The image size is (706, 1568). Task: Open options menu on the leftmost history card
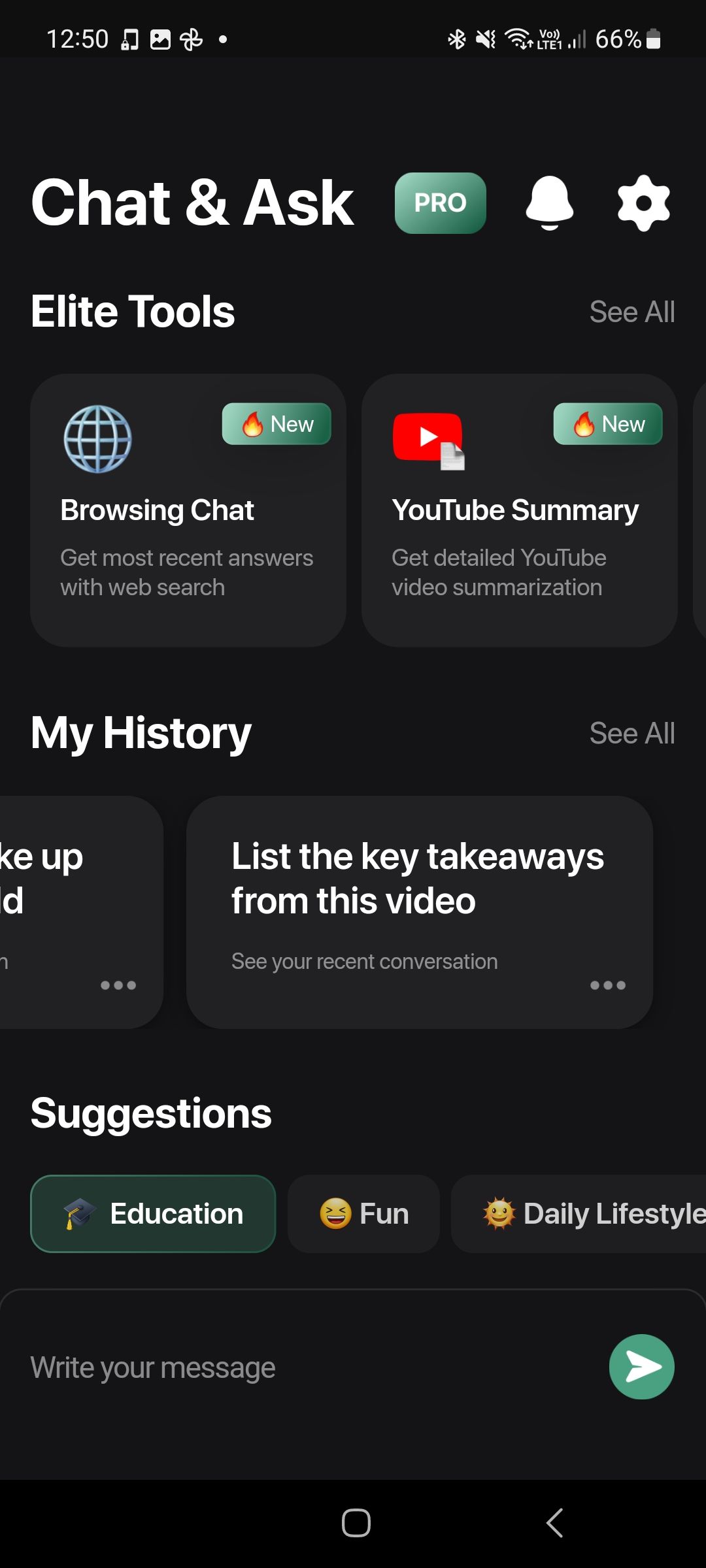(x=119, y=985)
